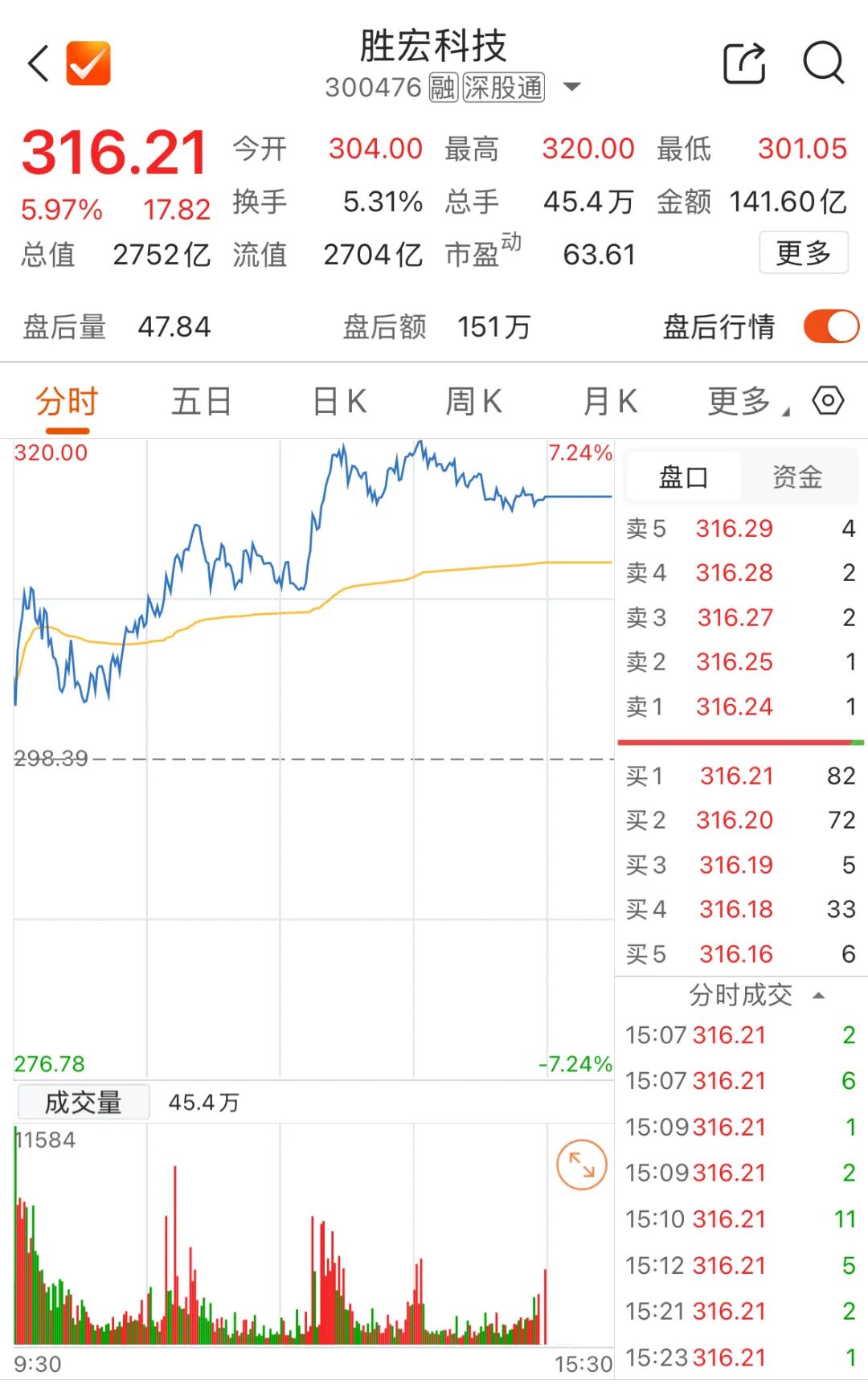Click the back arrow at top left
The height and width of the screenshot is (1388, 868).
point(38,63)
